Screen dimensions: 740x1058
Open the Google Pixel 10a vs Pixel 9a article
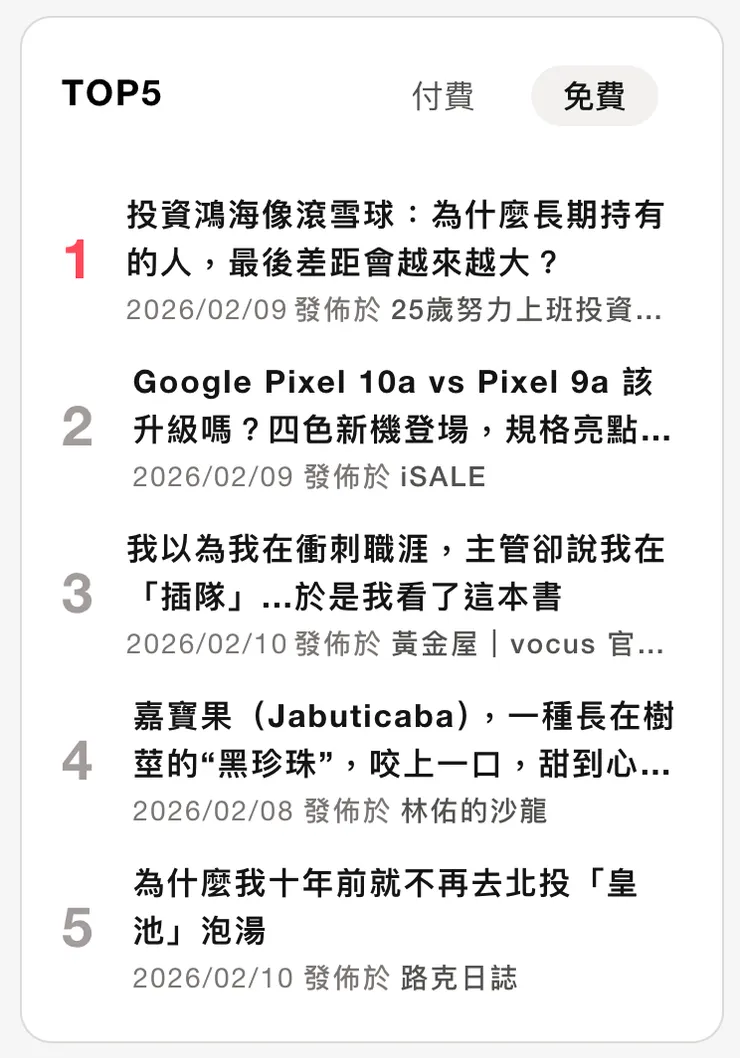click(400, 406)
